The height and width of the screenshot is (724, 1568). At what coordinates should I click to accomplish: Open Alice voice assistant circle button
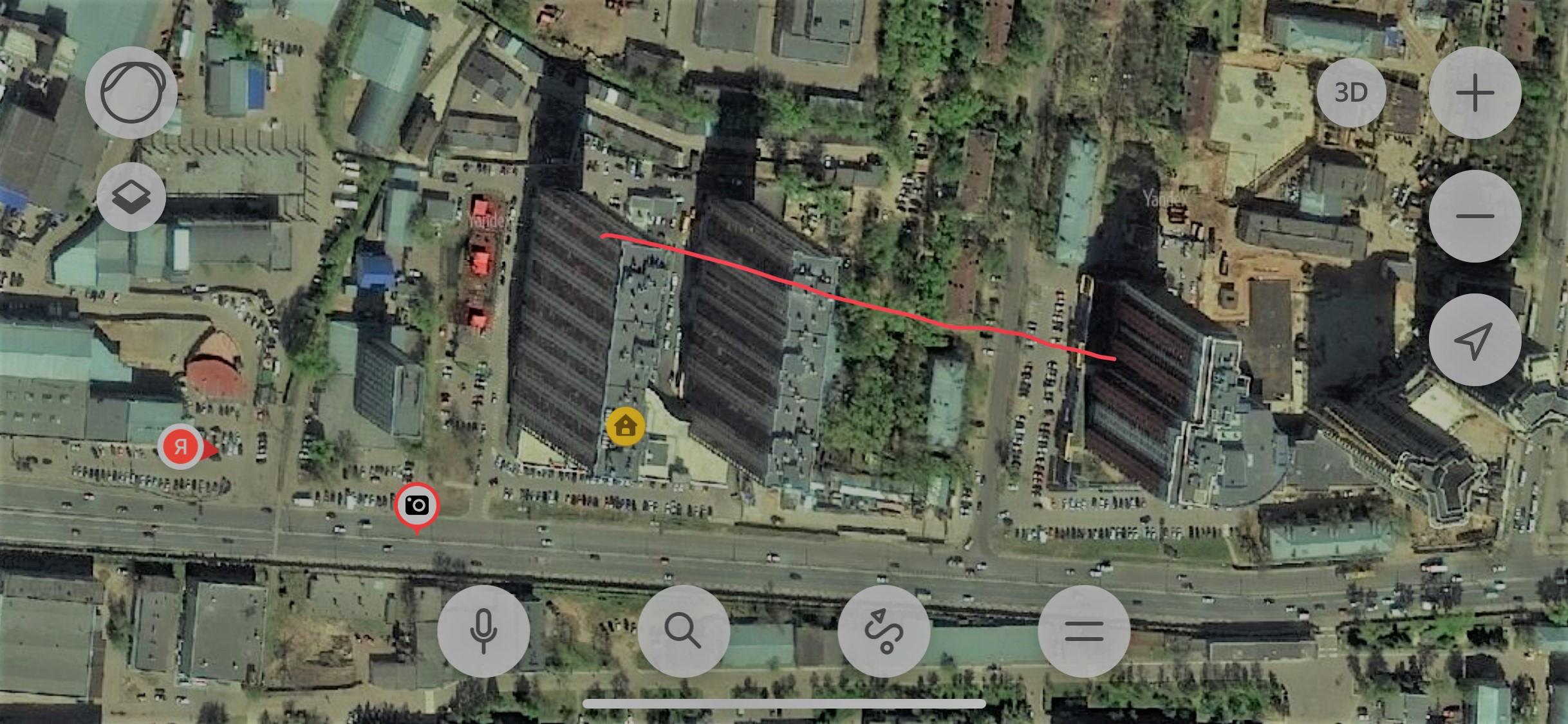(x=131, y=92)
